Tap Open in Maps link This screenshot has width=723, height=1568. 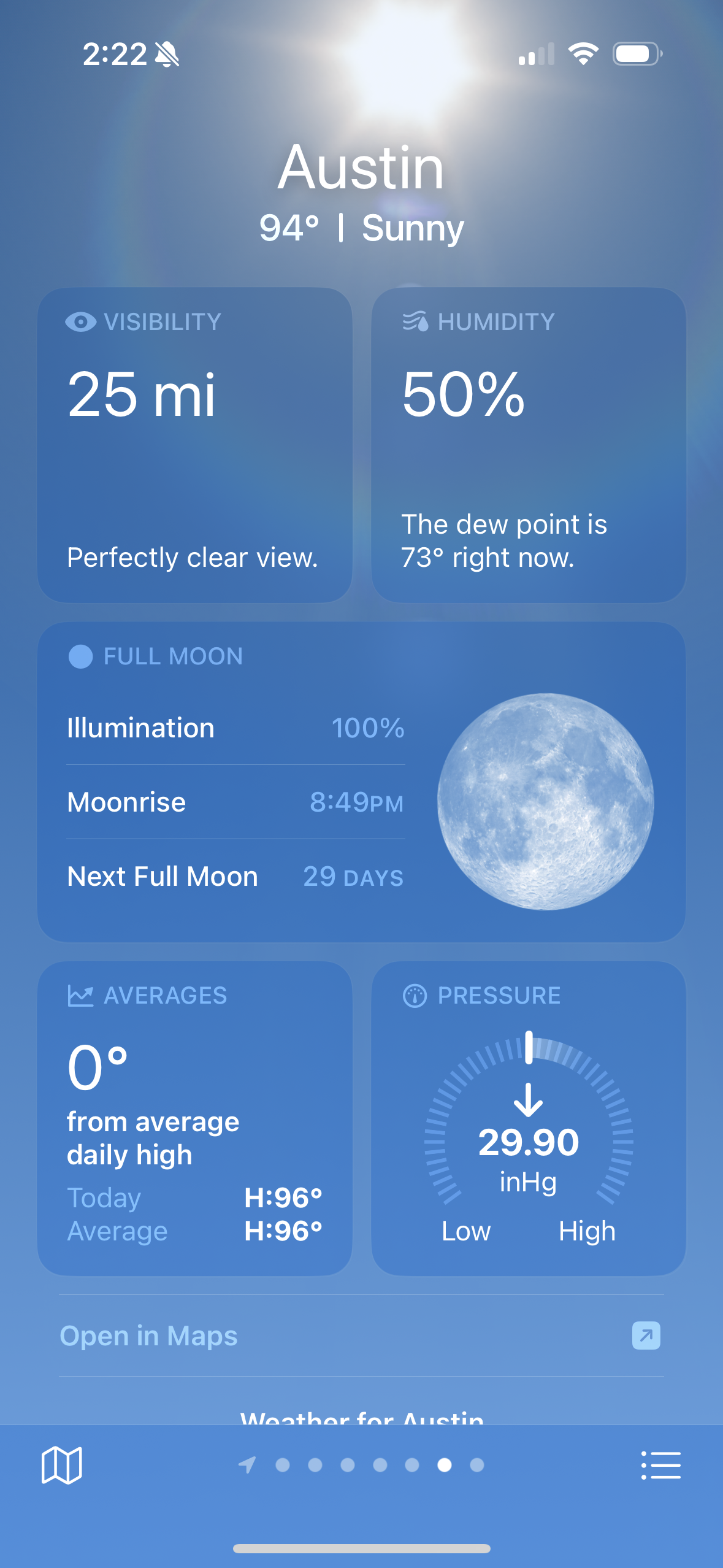pyautogui.click(x=361, y=1335)
